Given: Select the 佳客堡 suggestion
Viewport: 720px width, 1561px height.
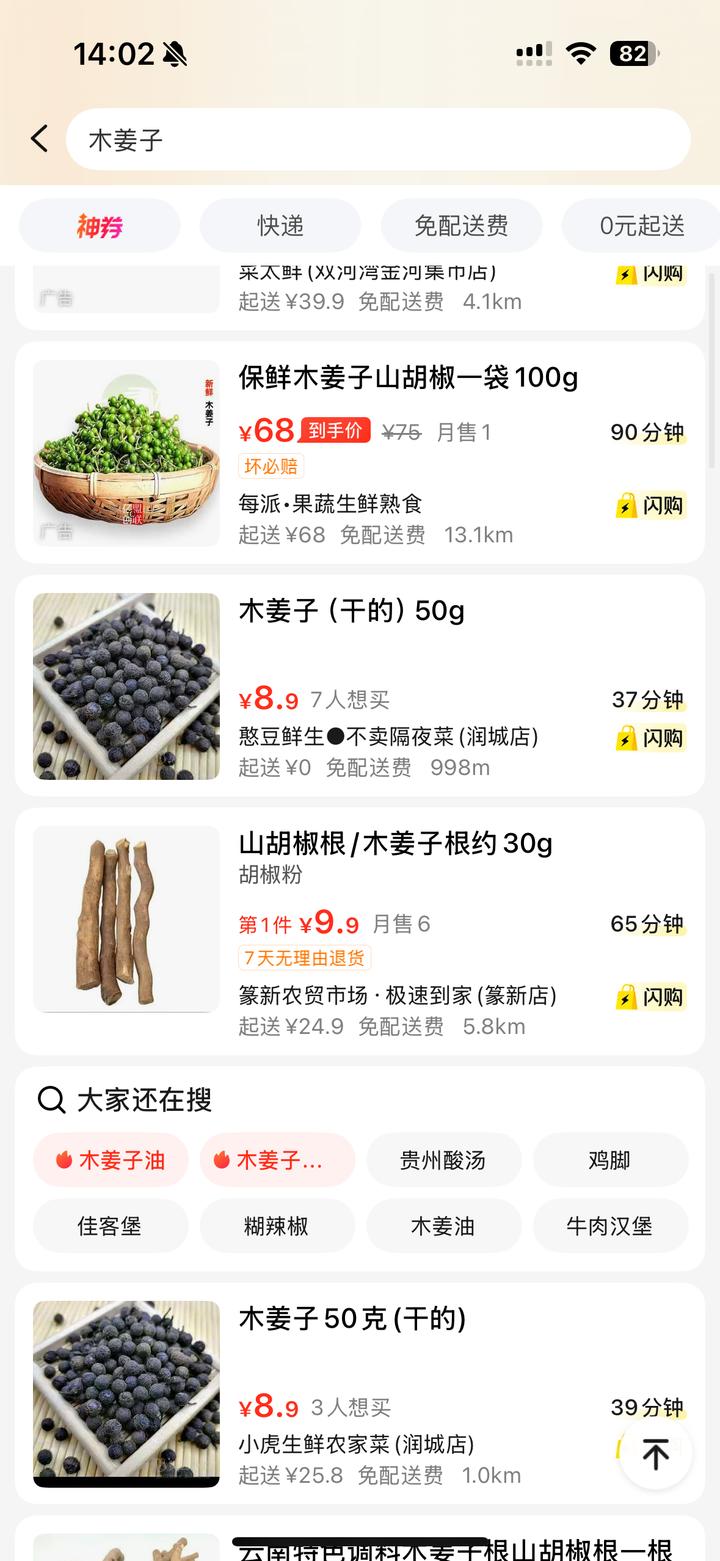Looking at the screenshot, I should (x=110, y=1226).
